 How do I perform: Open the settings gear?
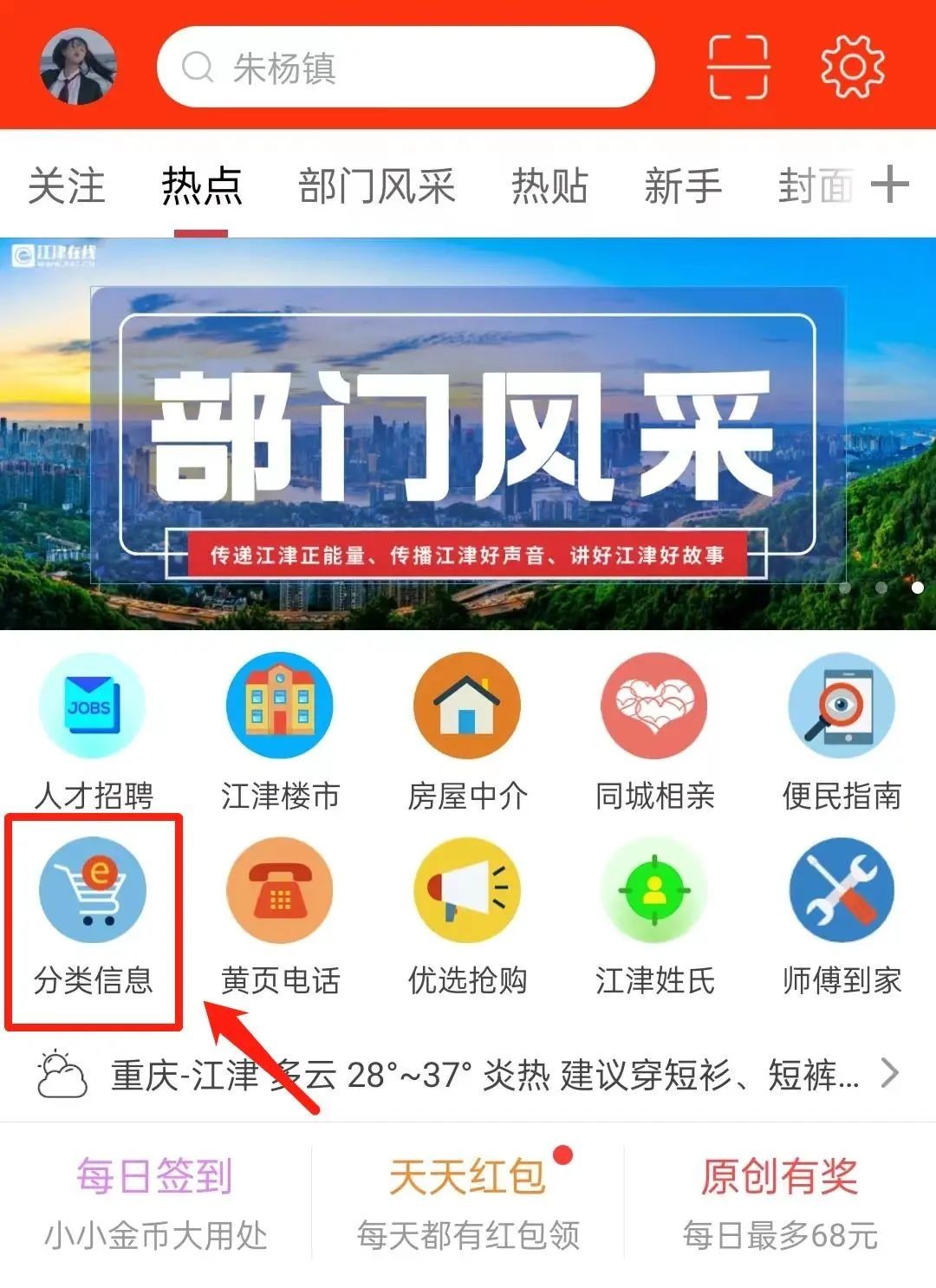pos(852,67)
